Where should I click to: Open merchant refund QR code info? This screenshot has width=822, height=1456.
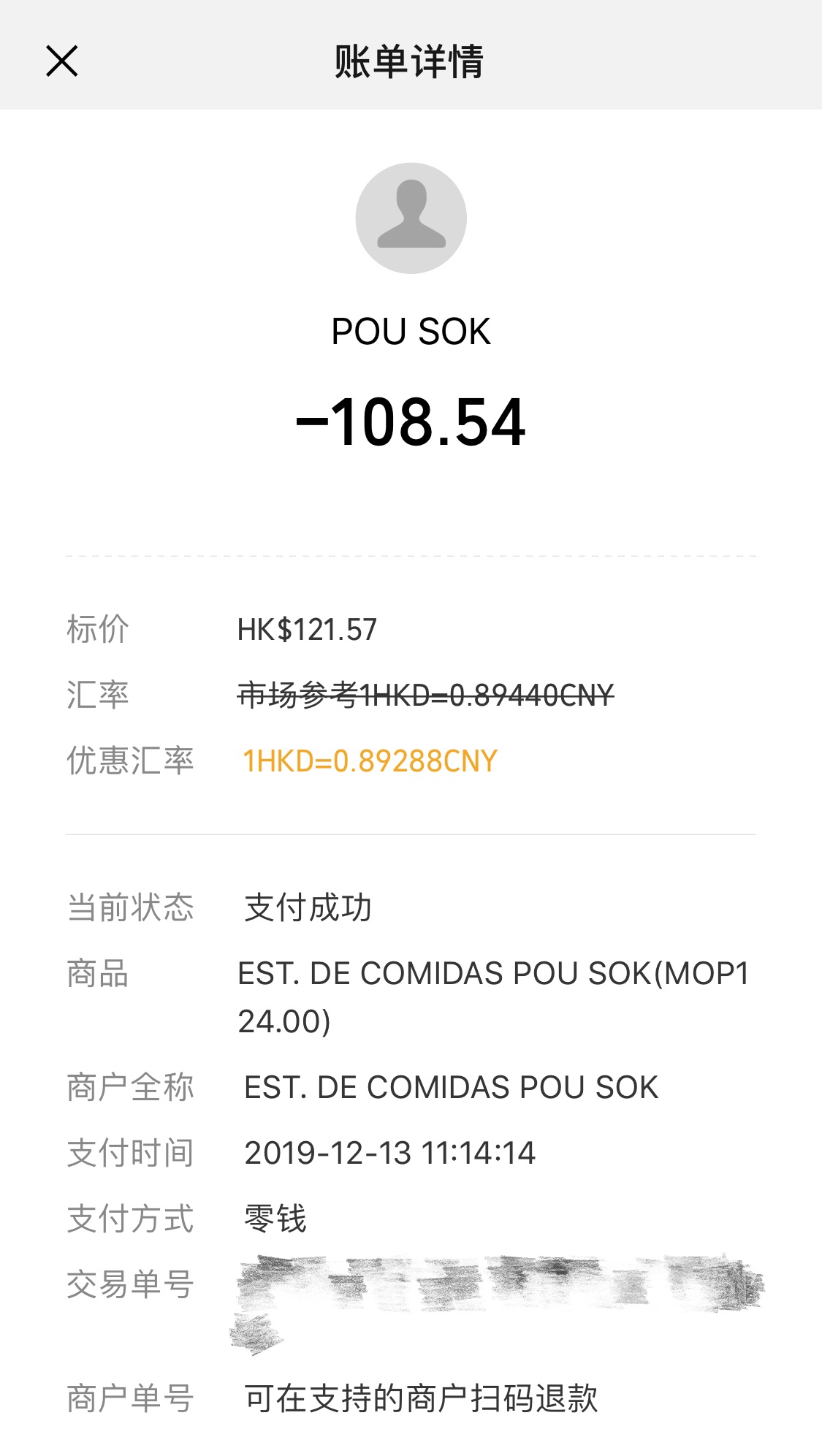421,1398
